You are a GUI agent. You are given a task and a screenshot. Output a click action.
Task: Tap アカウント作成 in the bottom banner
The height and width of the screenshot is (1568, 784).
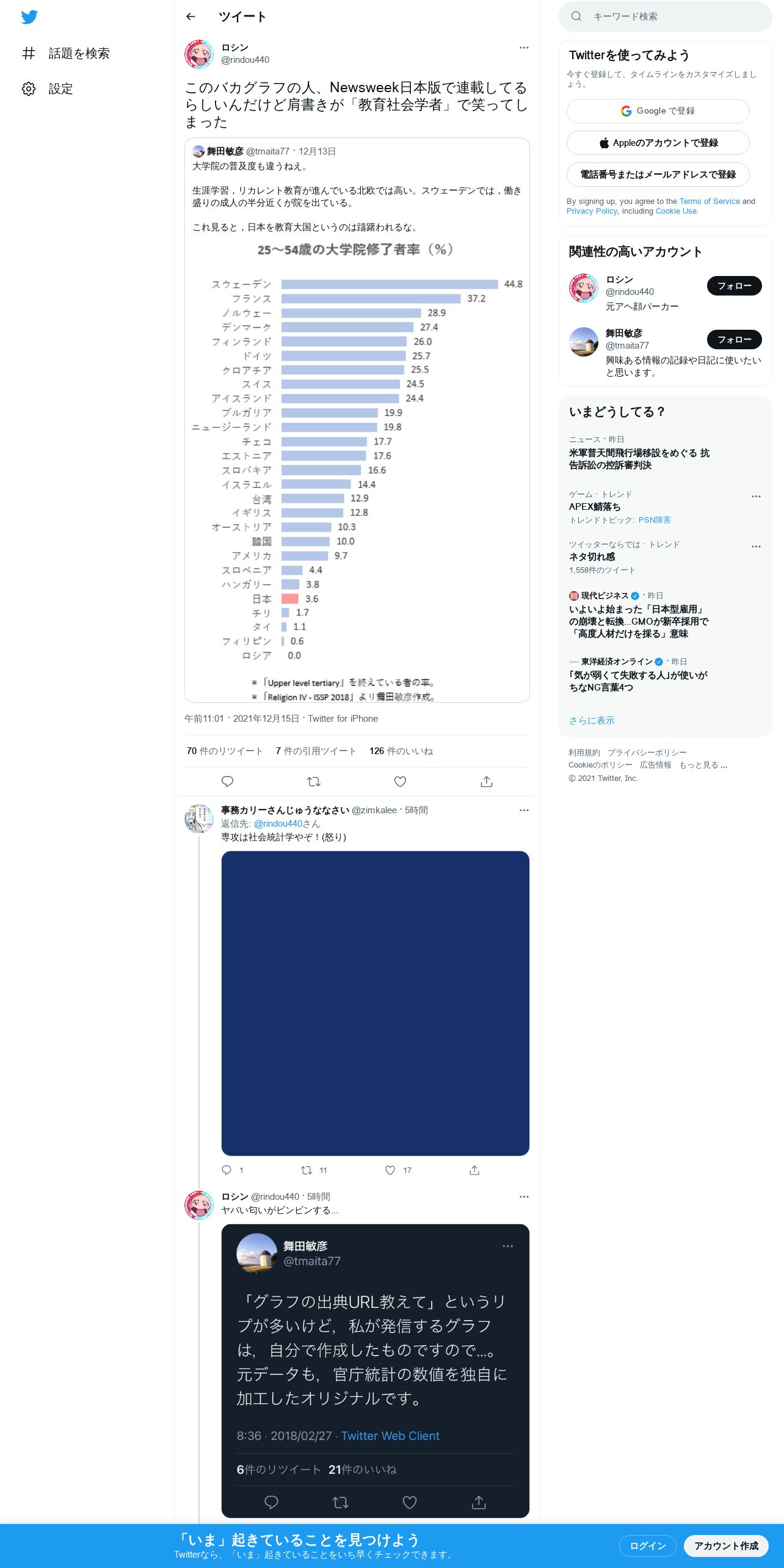726,1546
